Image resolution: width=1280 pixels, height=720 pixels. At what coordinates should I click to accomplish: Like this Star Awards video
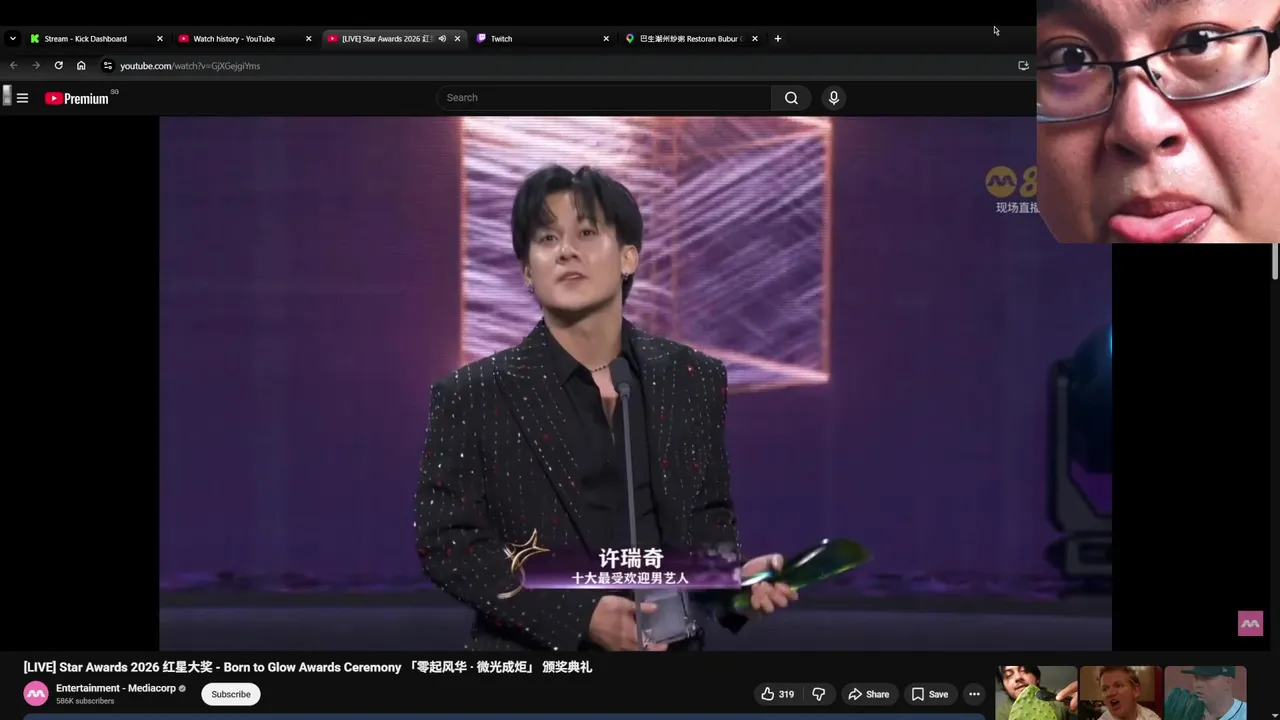[x=777, y=694]
